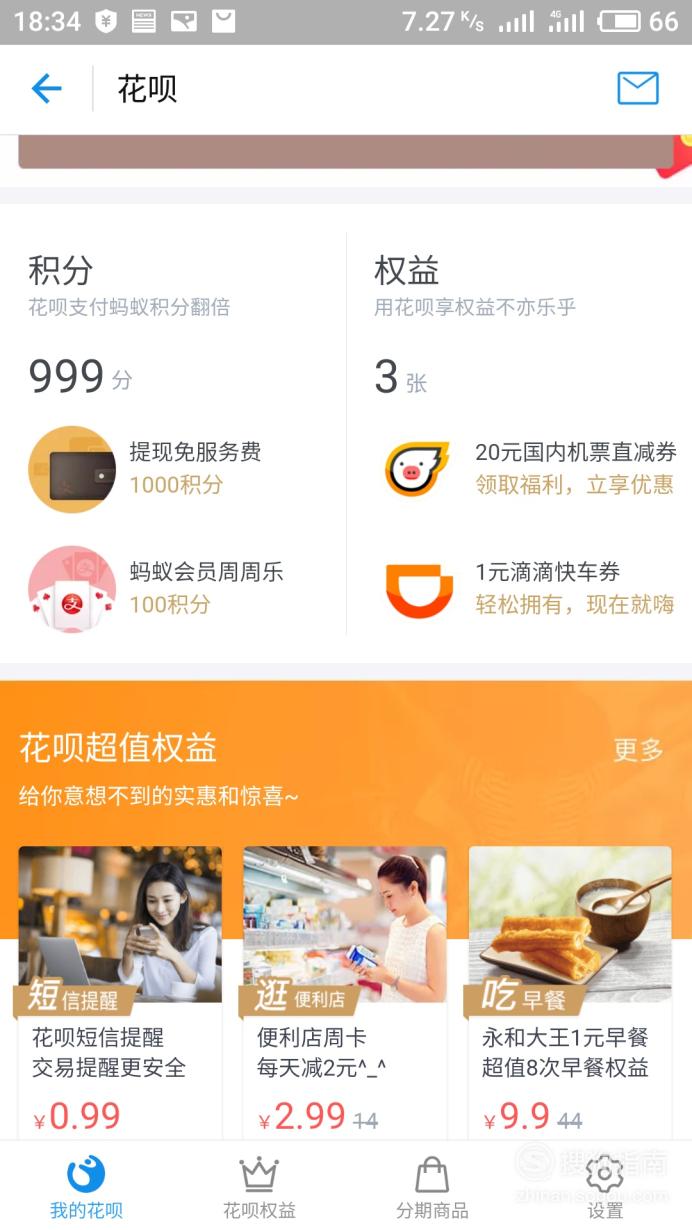
Task: Switch to the 设置 tab
Action: 605,1187
